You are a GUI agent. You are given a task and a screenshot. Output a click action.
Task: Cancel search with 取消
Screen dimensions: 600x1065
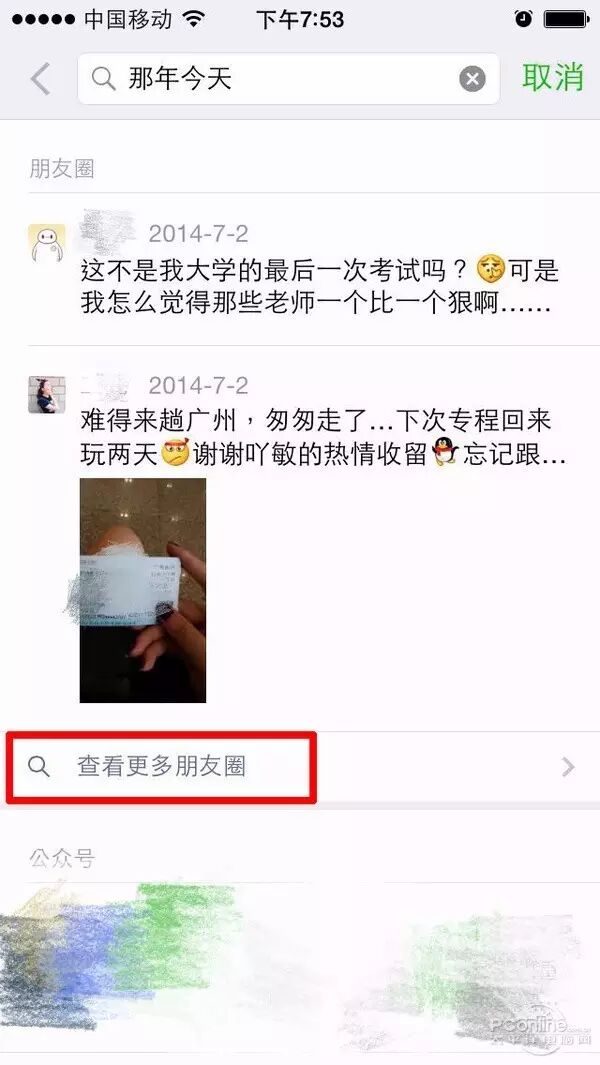[552, 78]
